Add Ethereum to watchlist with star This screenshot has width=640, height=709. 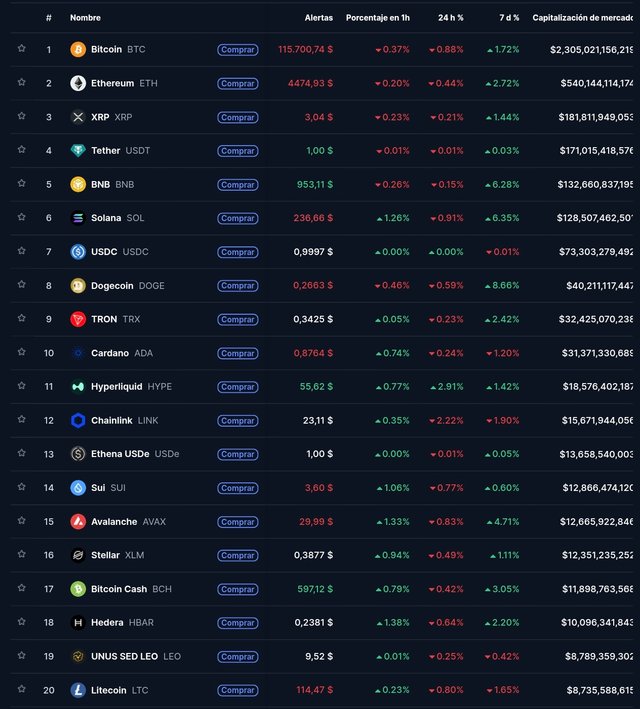click(x=21, y=82)
